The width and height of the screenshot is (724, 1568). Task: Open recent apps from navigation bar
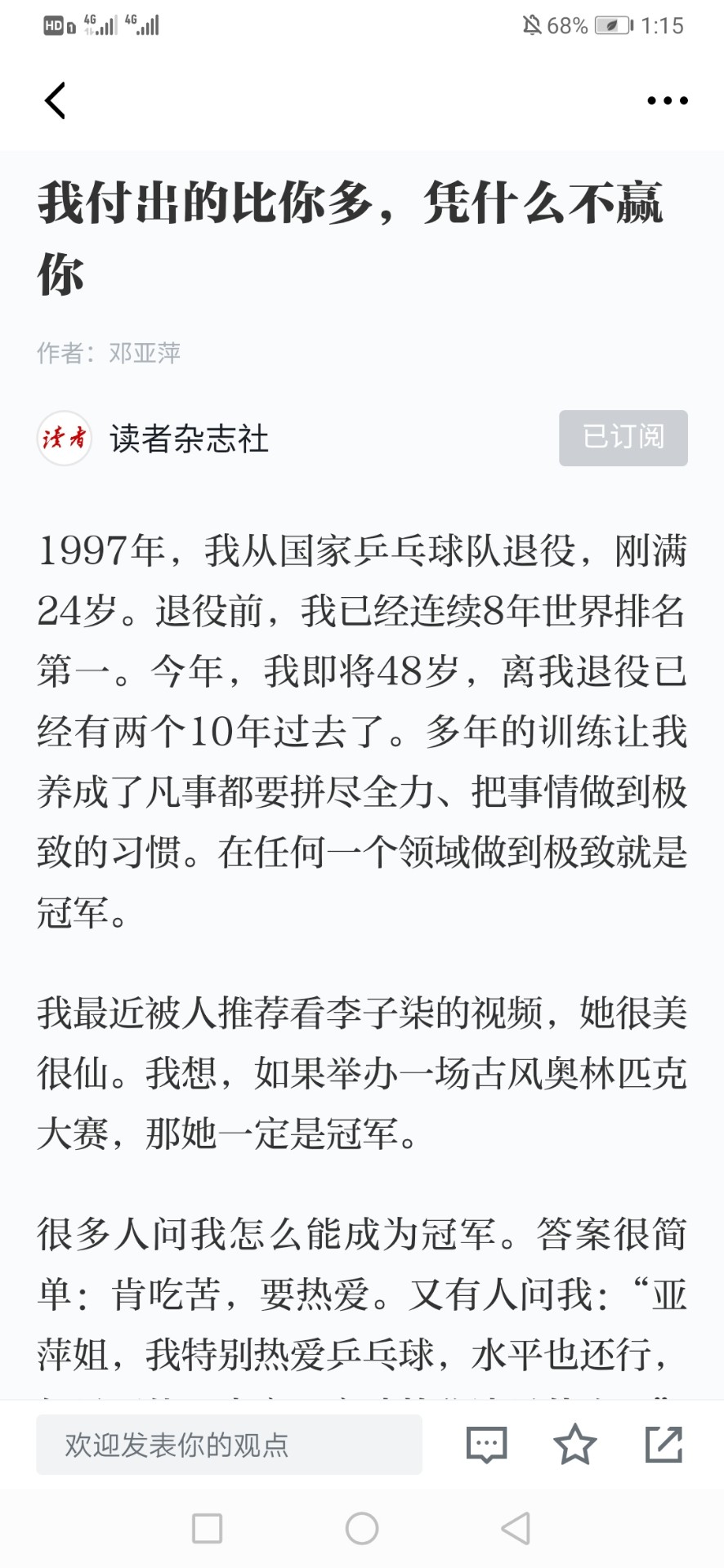pyautogui.click(x=207, y=1528)
